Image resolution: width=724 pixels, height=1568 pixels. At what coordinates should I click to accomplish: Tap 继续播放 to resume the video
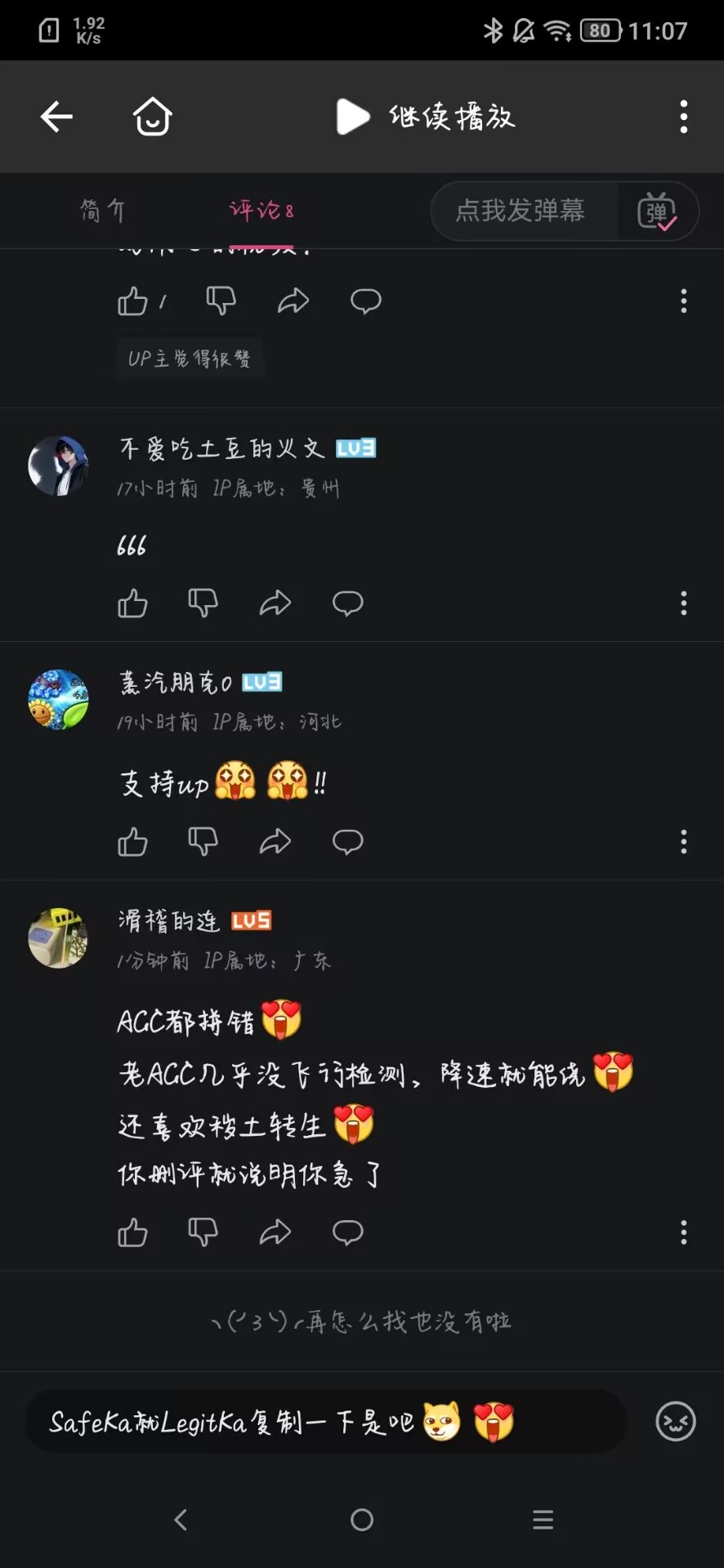tap(426, 117)
